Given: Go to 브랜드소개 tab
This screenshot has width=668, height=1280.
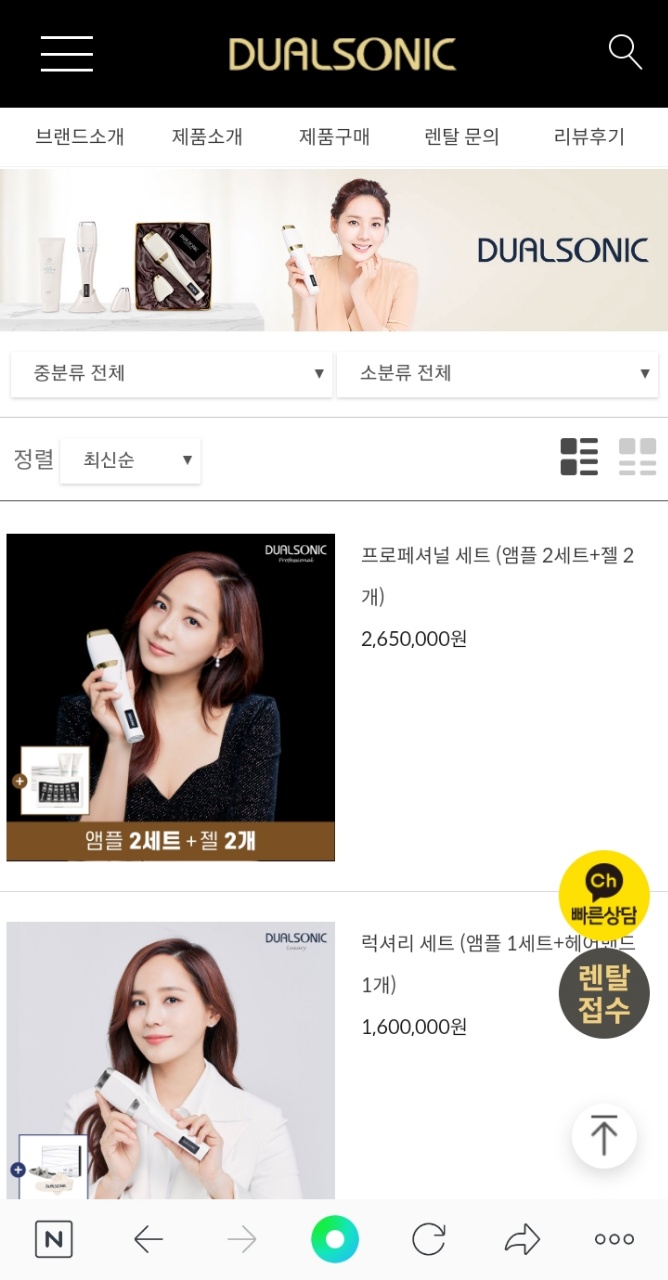Looking at the screenshot, I should click(x=80, y=137).
